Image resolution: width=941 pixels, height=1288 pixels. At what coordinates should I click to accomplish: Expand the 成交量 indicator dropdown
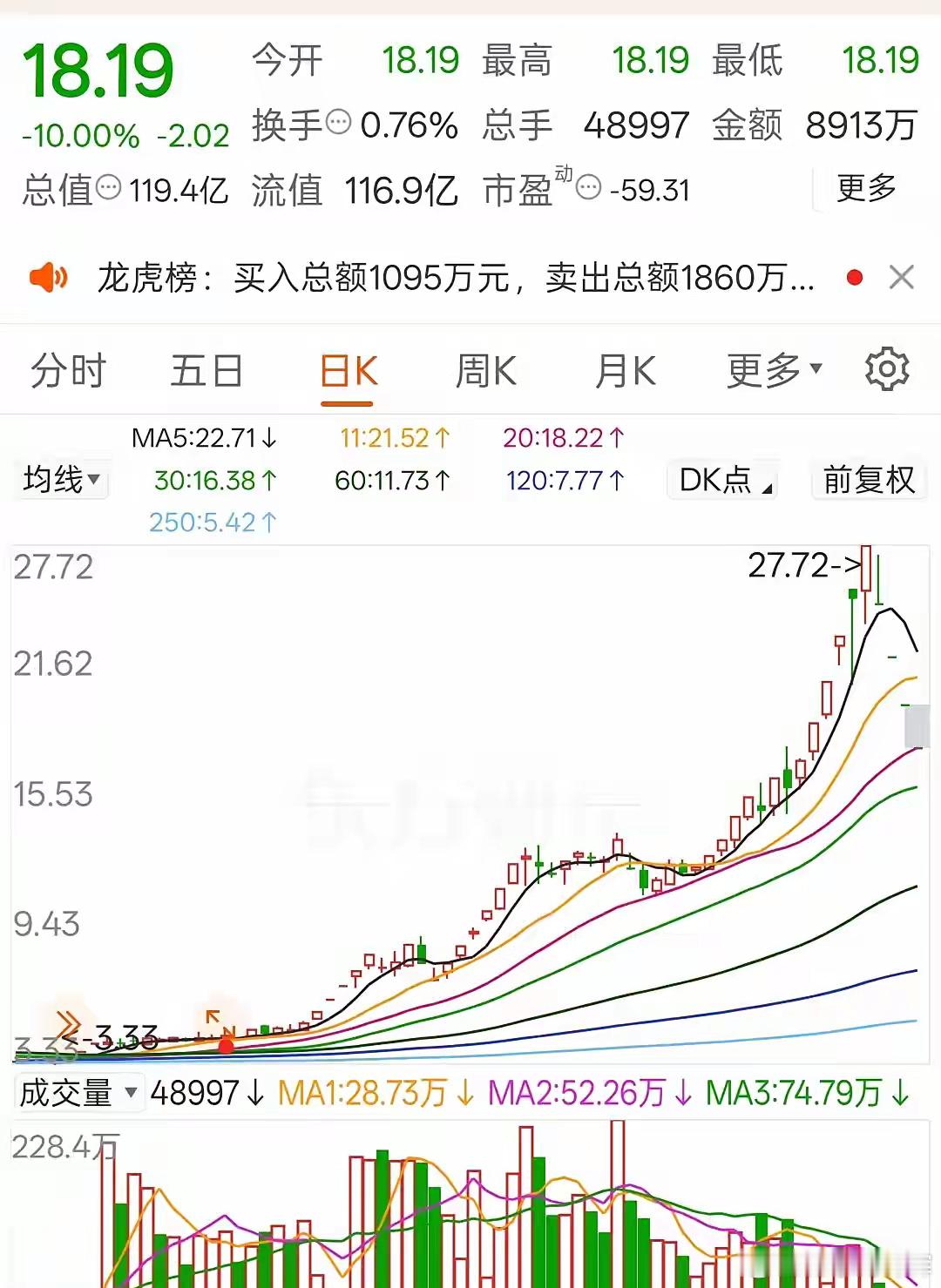click(x=78, y=1092)
